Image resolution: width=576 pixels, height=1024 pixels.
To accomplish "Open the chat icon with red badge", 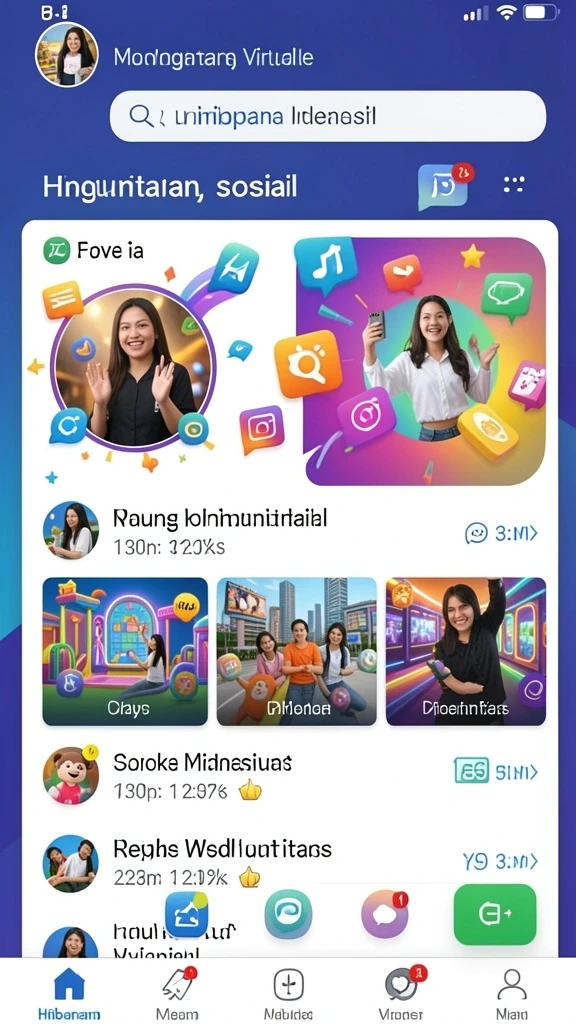I will [x=444, y=186].
